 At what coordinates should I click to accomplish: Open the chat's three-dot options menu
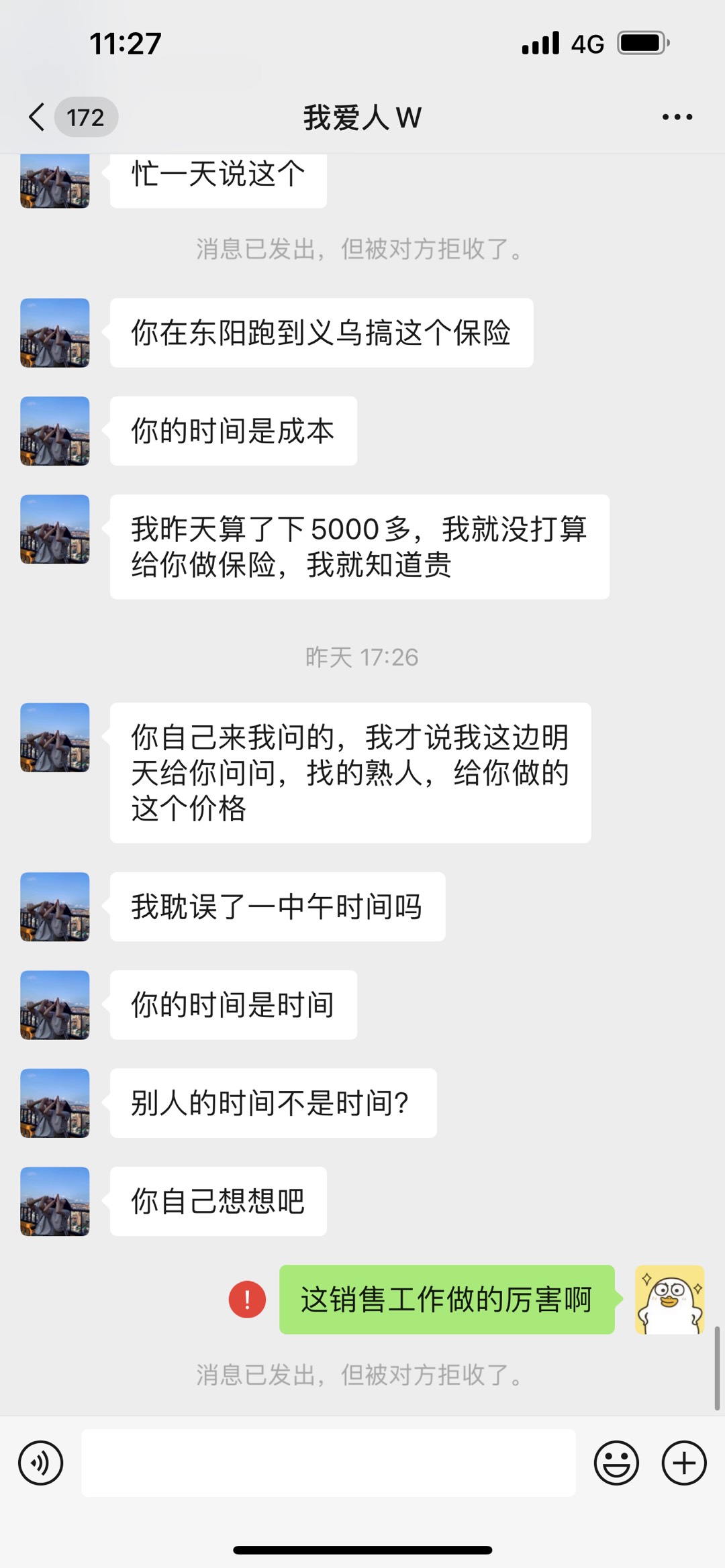pos(677,117)
